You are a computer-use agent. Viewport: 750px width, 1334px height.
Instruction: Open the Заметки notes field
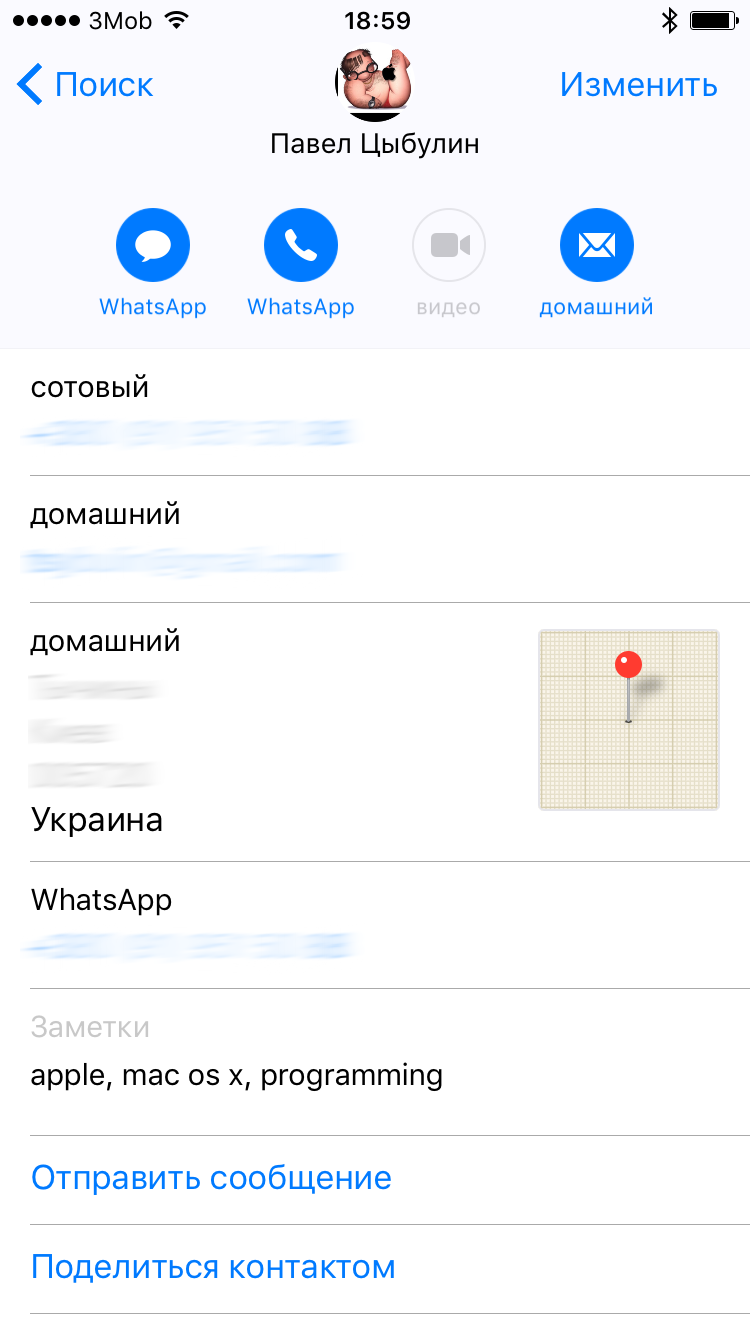375,1062
